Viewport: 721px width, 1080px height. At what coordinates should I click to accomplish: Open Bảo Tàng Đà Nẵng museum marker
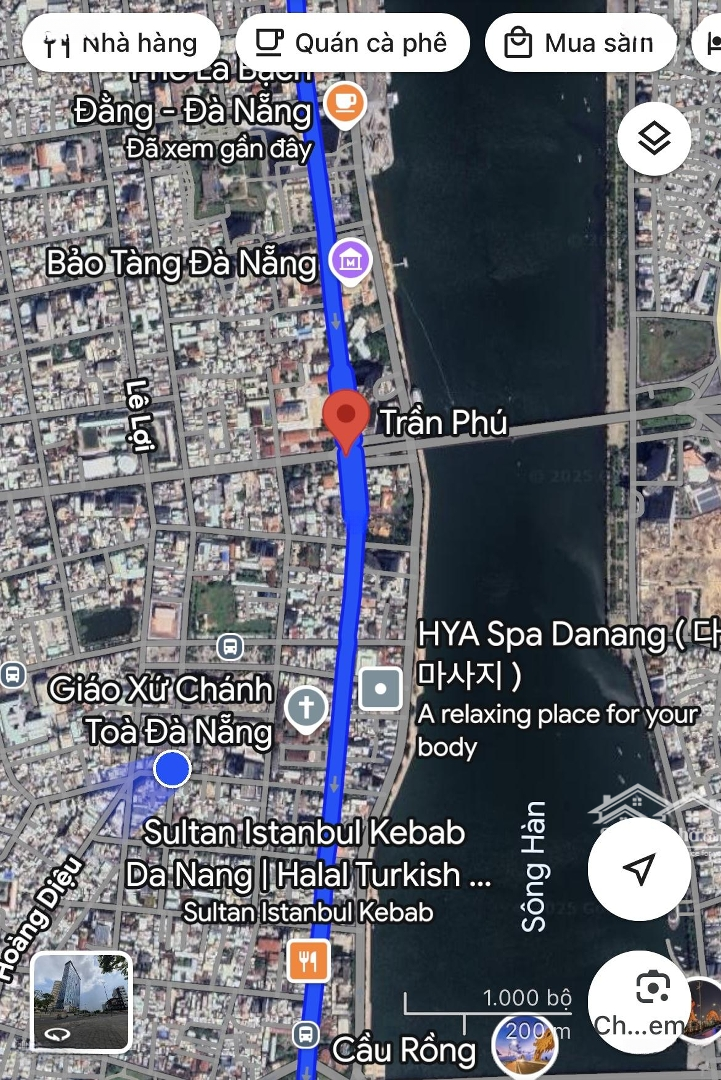[x=351, y=263]
